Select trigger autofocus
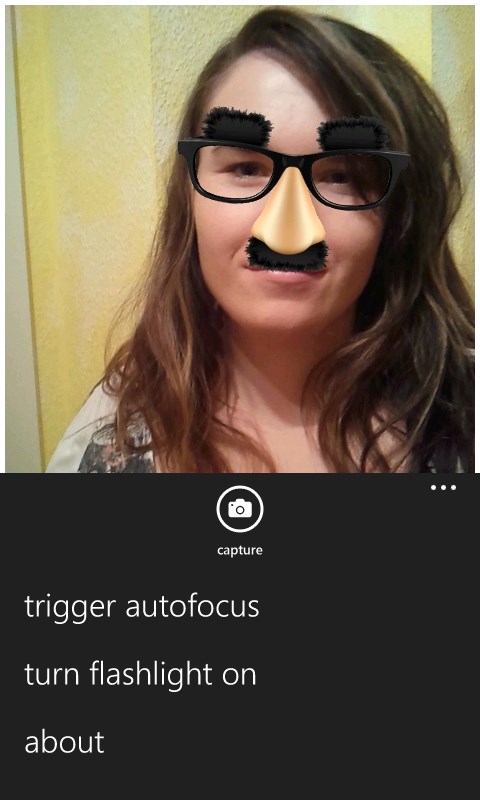480x800 pixels. tap(142, 608)
